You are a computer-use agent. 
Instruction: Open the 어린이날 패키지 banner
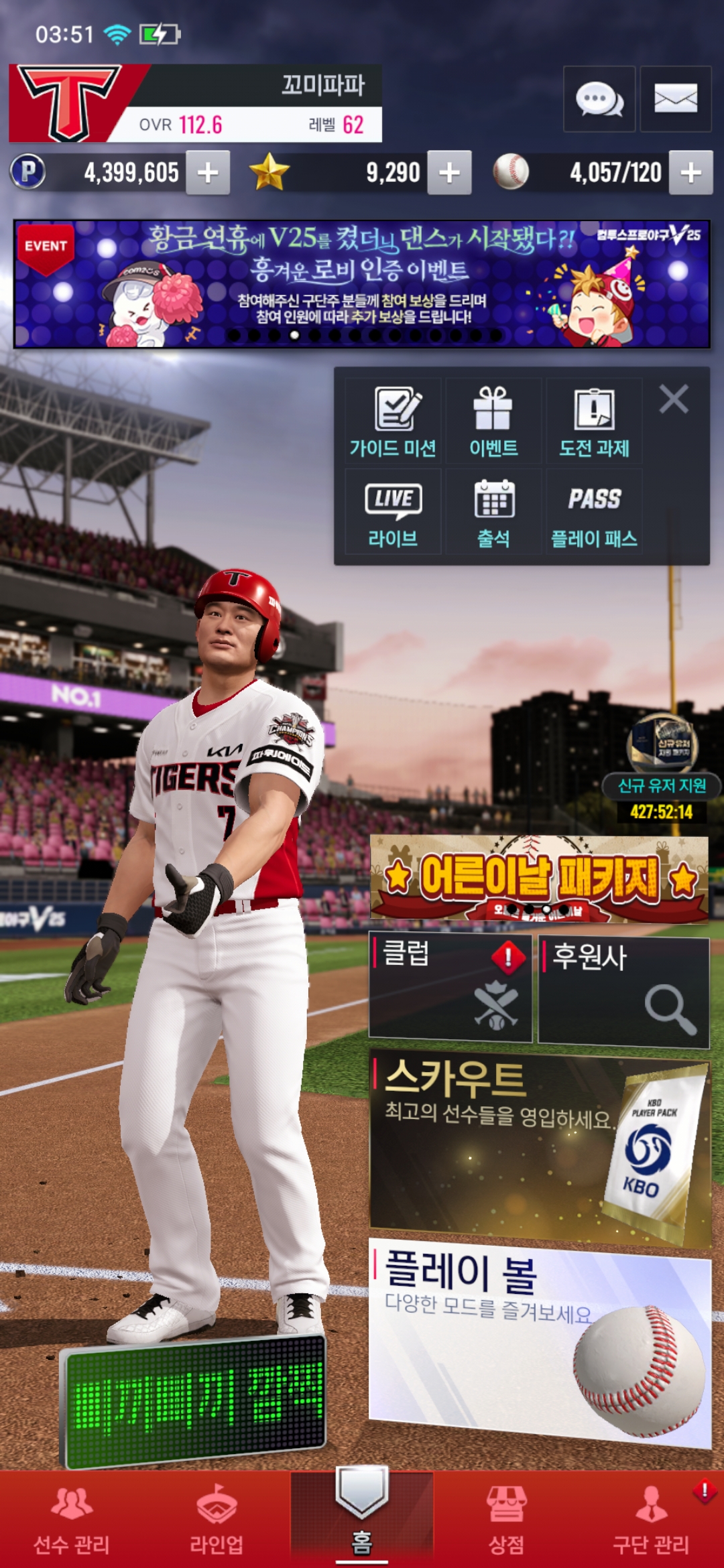pyautogui.click(x=539, y=878)
